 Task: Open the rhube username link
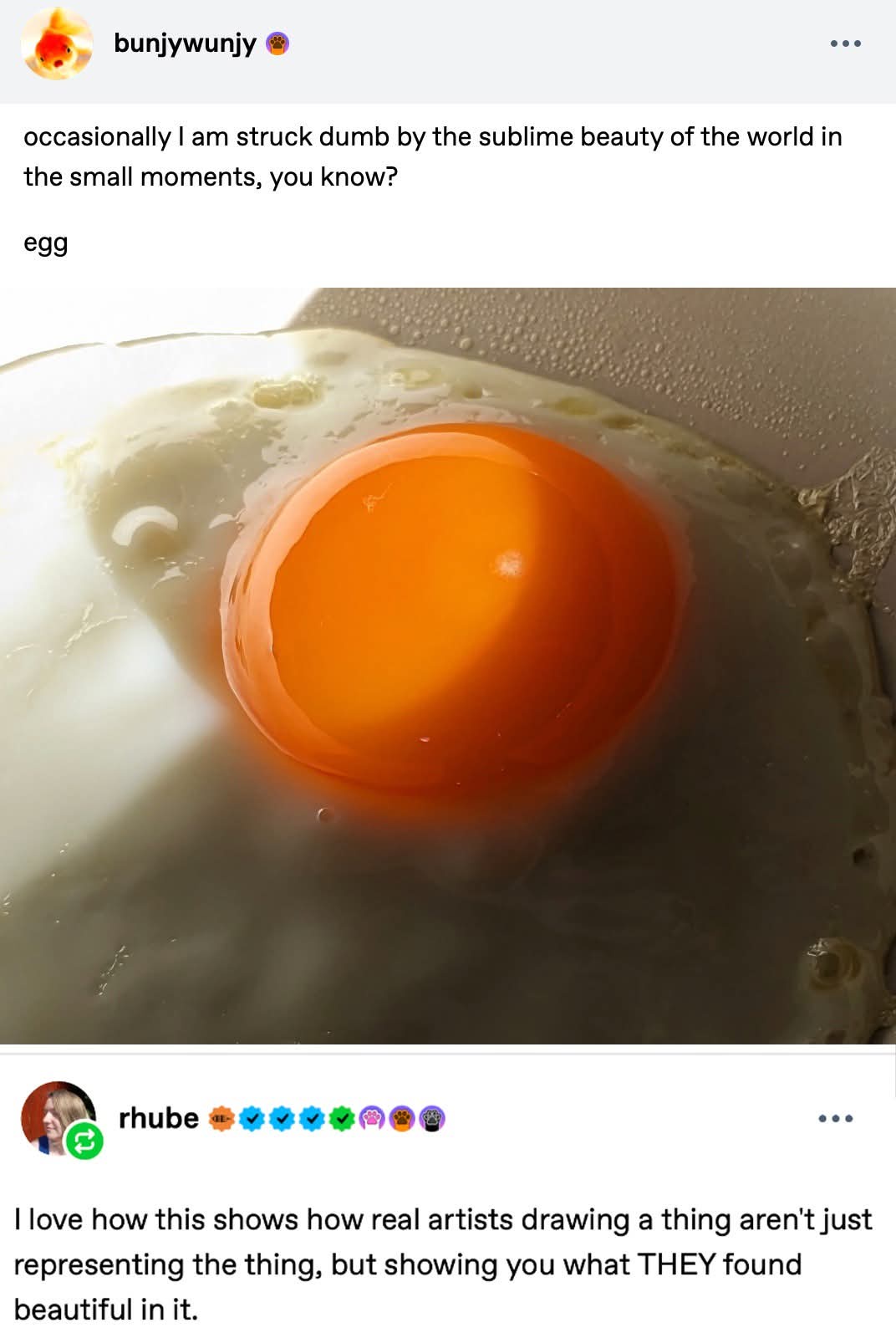[x=158, y=1118]
